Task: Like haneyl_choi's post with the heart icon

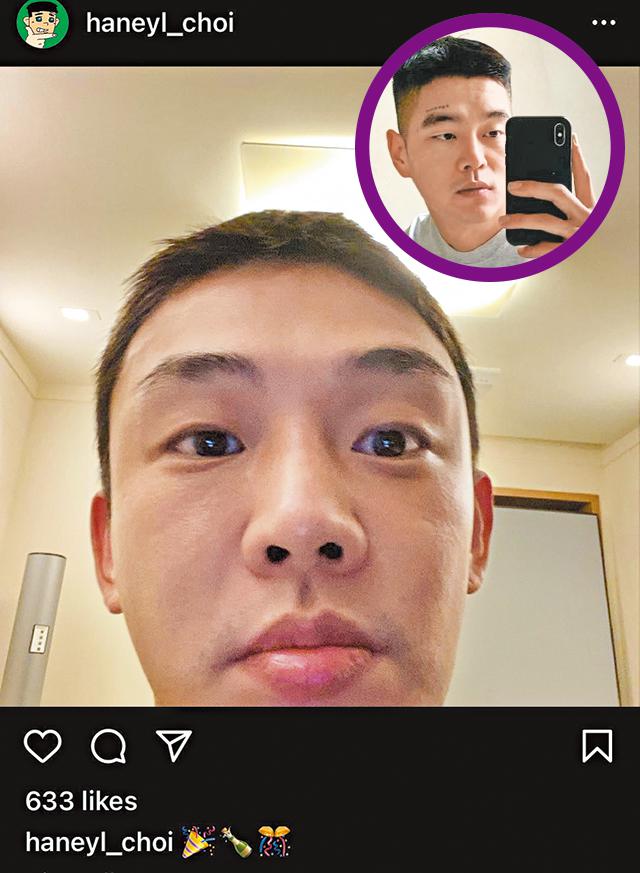Action: point(42,746)
